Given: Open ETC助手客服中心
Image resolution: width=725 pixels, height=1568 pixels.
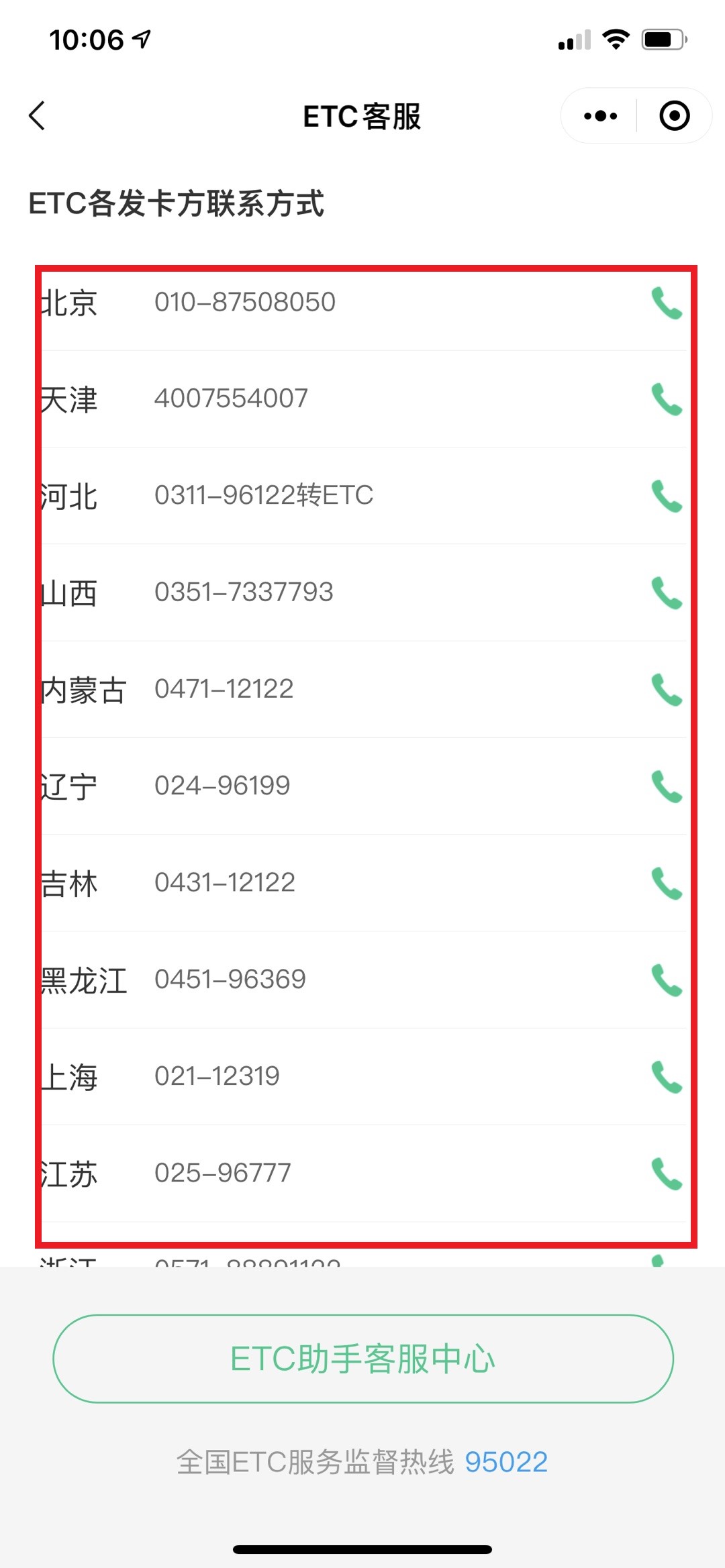Looking at the screenshot, I should (x=362, y=1359).
